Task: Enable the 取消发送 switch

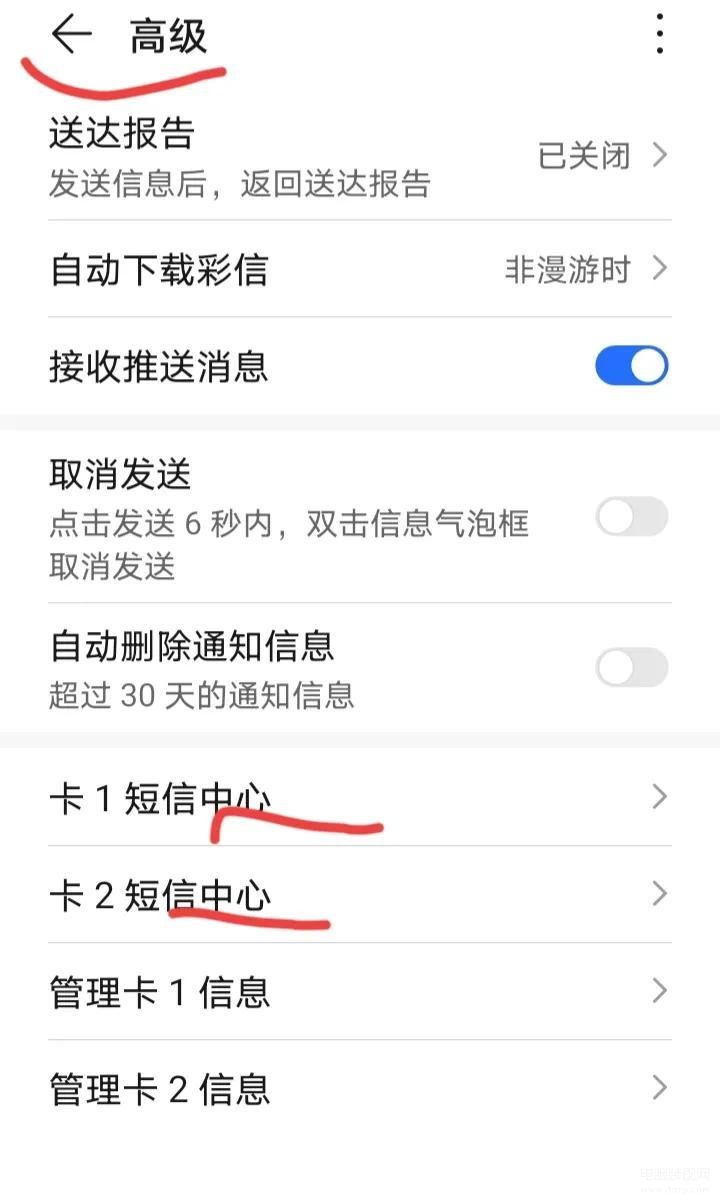Action: [x=631, y=517]
